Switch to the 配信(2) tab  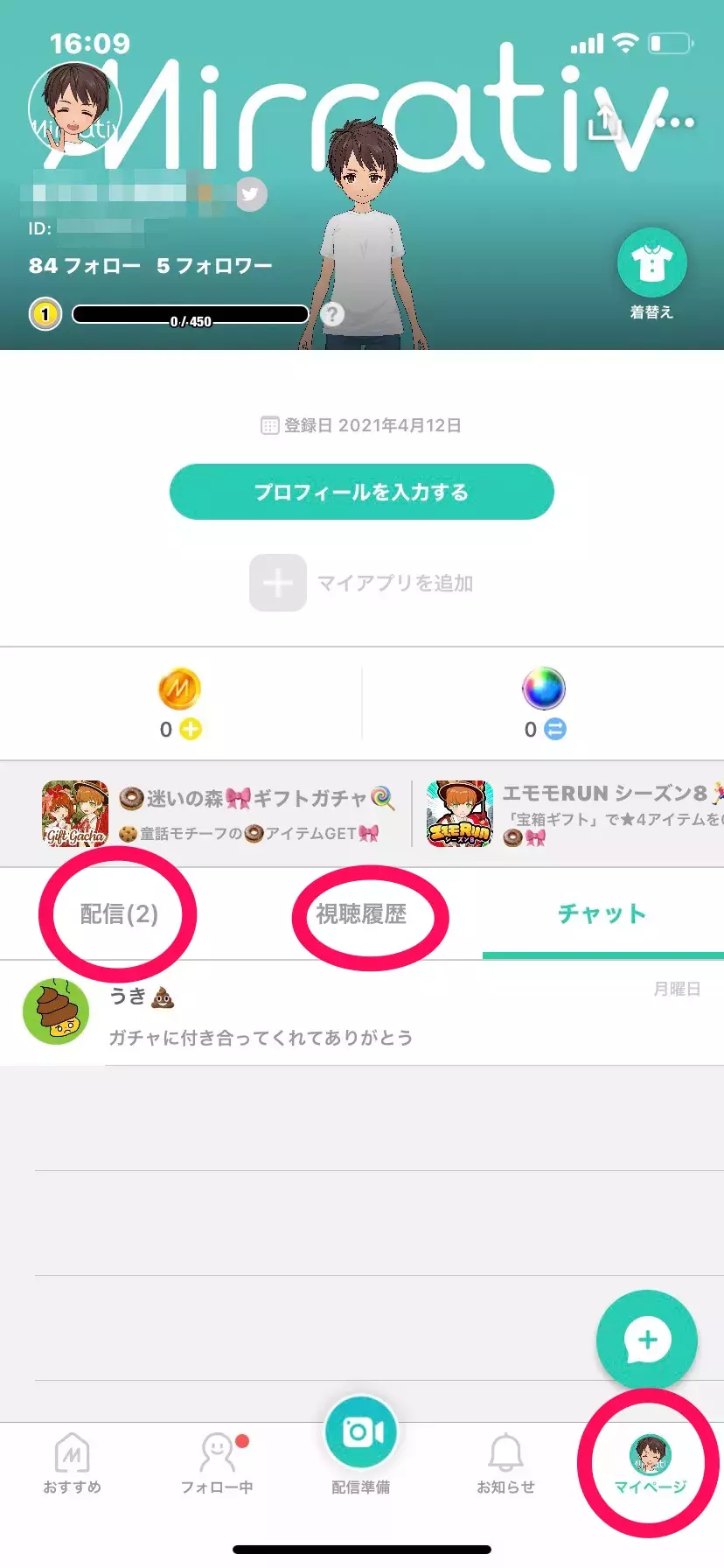(x=119, y=914)
